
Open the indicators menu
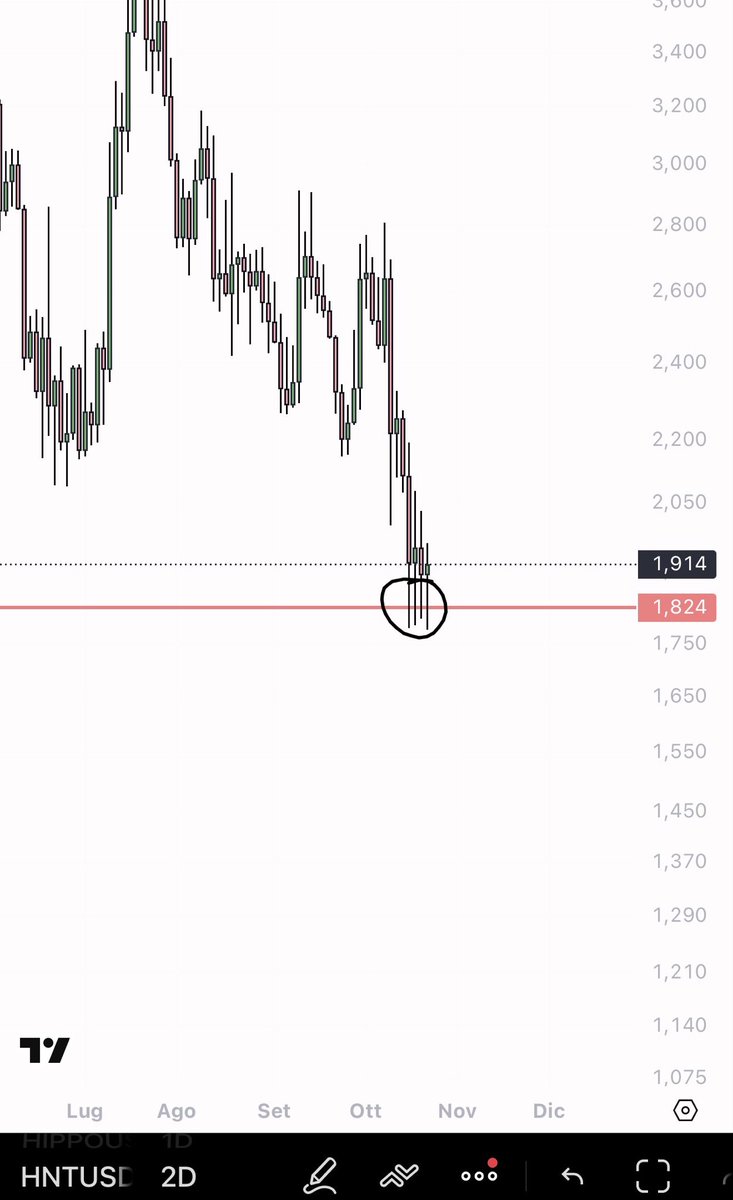click(400, 1175)
